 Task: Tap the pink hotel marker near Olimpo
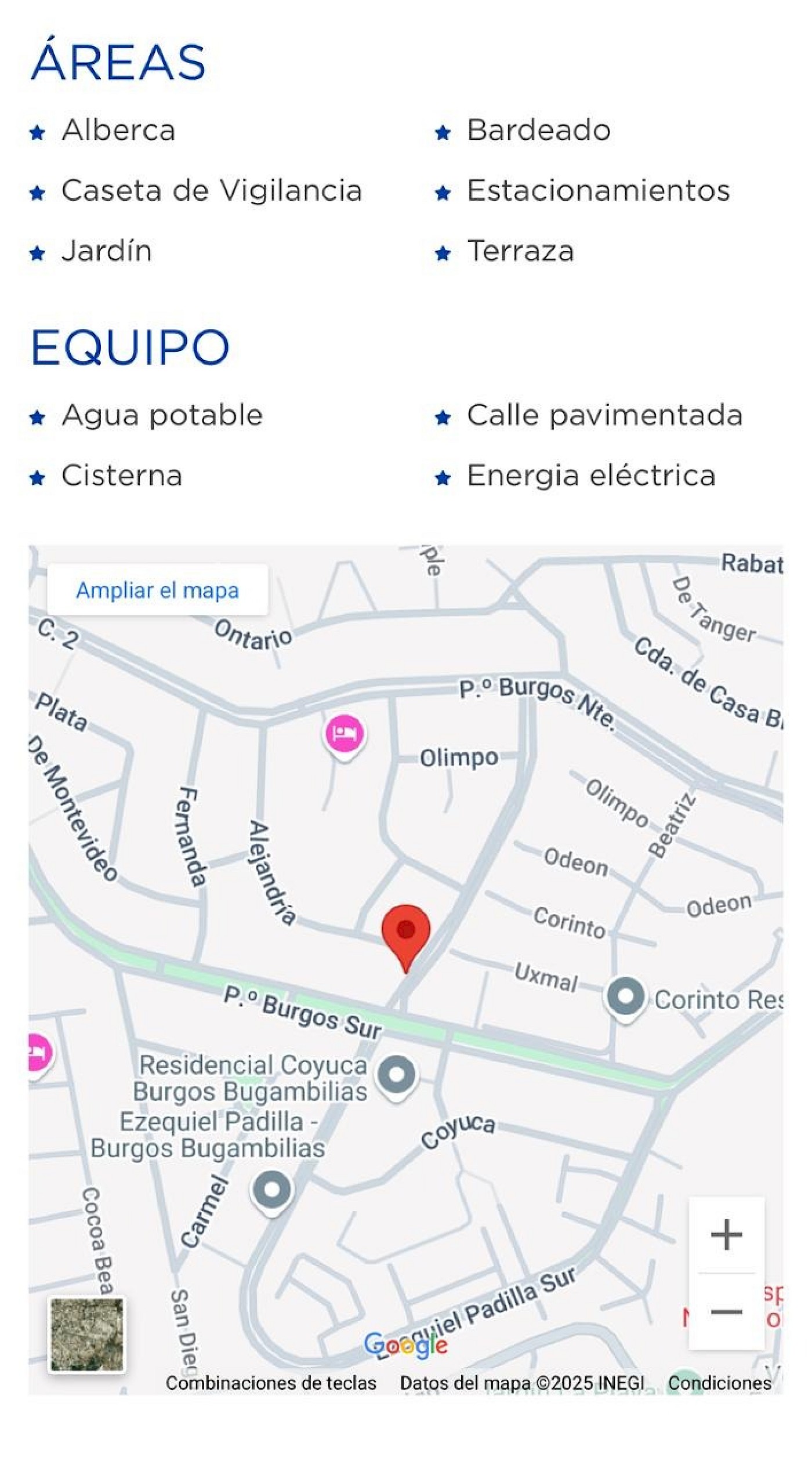pos(344,734)
